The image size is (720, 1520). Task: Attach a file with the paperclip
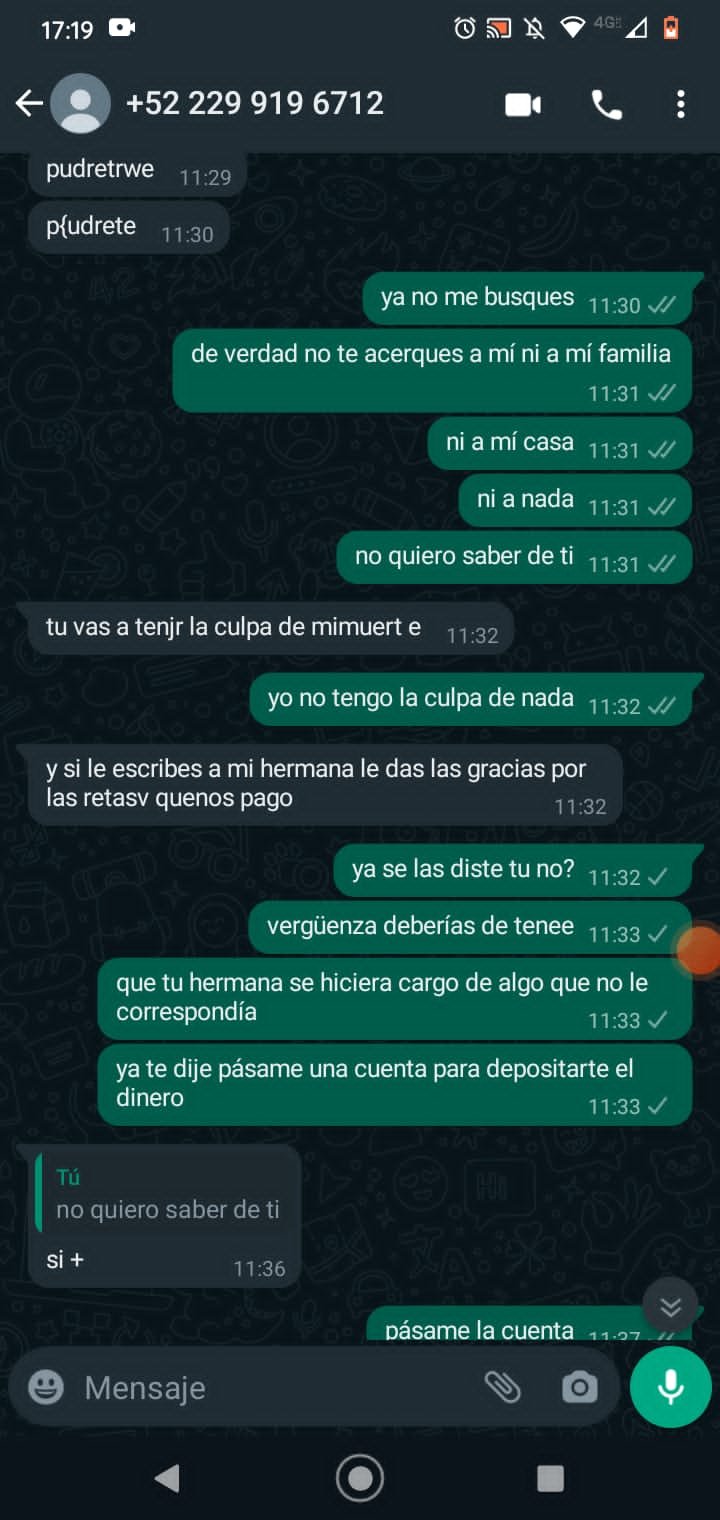tap(502, 1387)
